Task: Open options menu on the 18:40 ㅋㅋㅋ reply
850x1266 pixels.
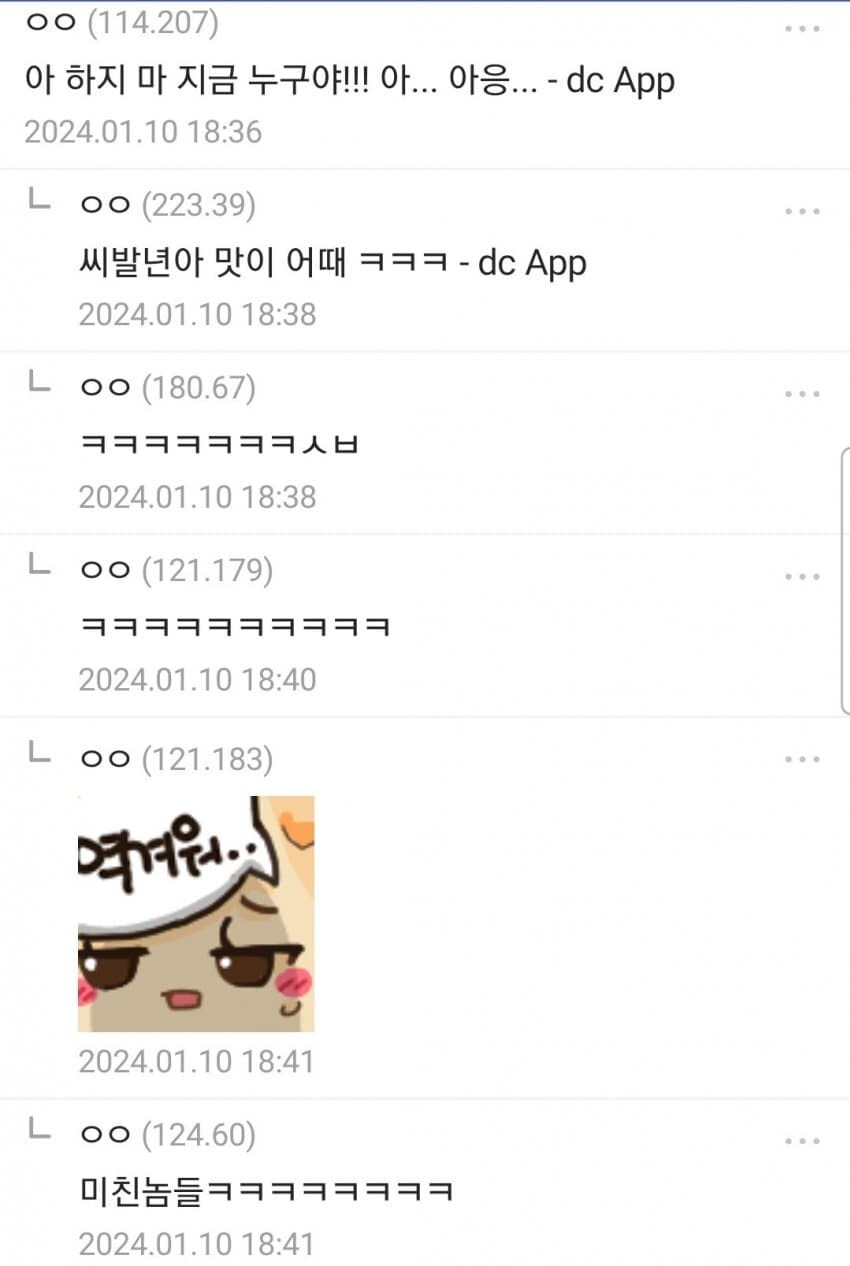Action: [800, 577]
